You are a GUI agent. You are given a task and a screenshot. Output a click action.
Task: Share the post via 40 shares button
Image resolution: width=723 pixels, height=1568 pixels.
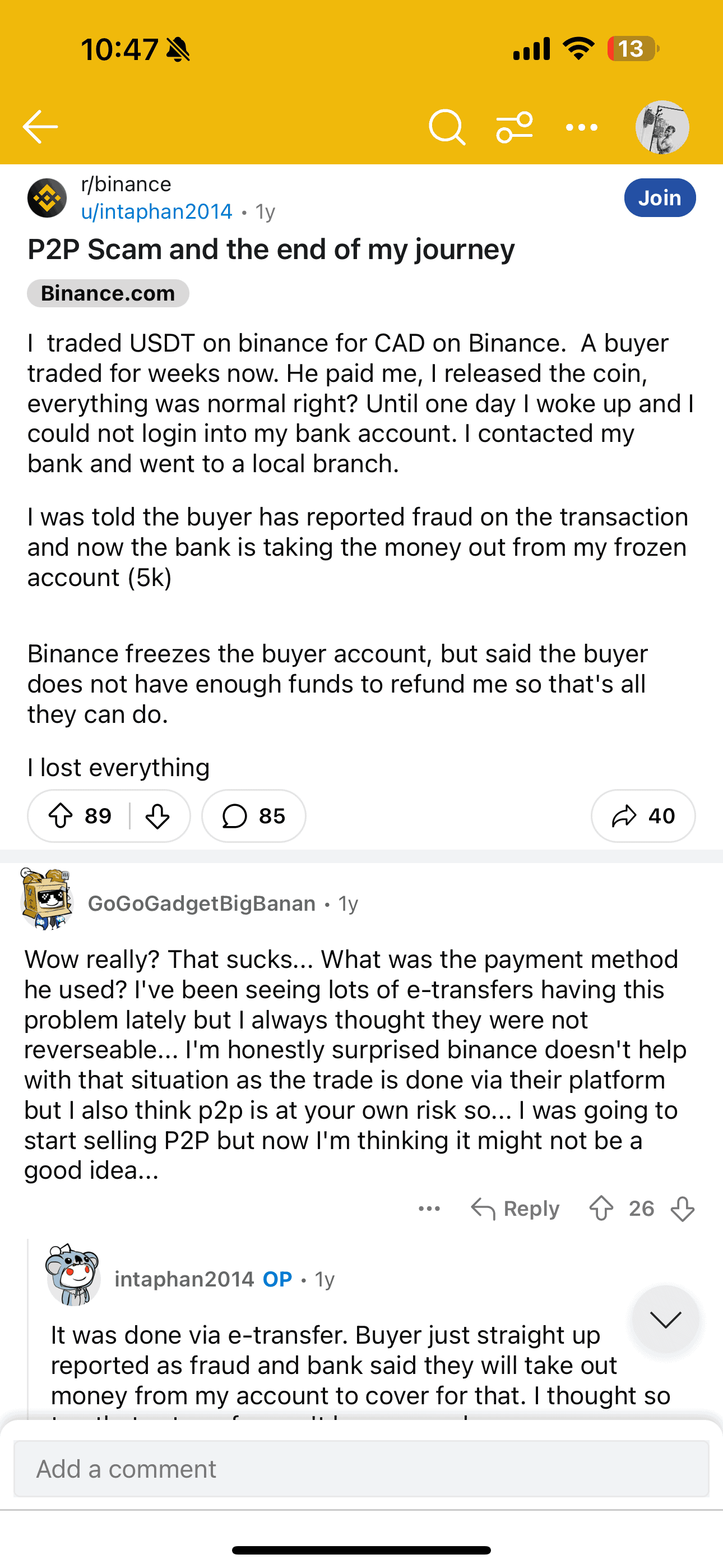click(x=643, y=815)
